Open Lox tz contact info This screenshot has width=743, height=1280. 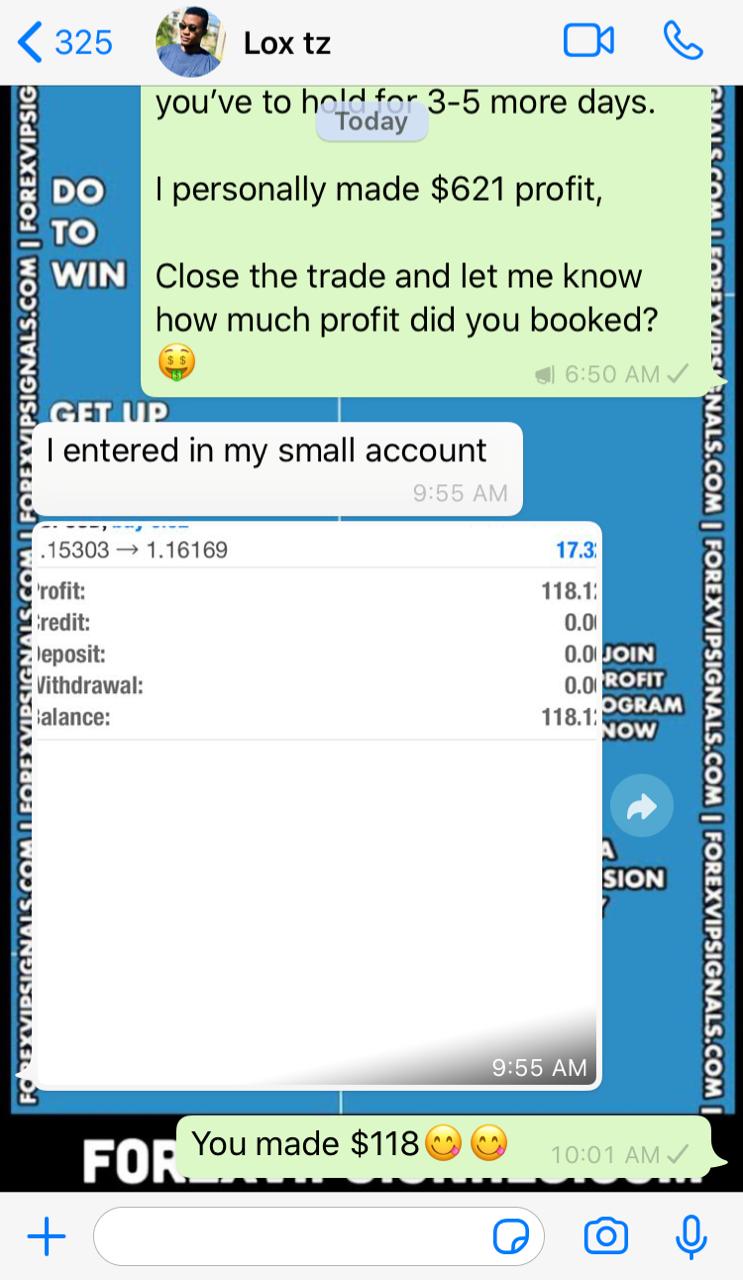(287, 43)
